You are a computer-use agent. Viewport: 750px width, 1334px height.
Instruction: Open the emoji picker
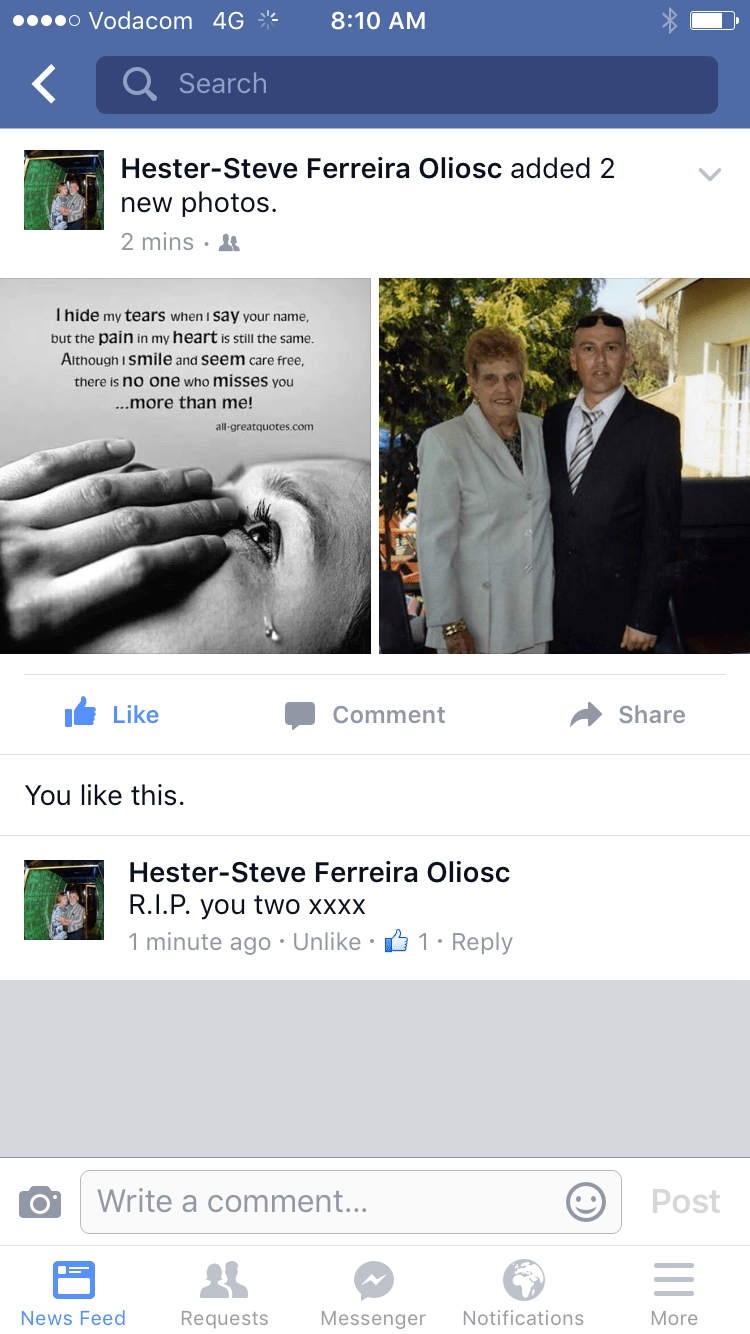[586, 1201]
